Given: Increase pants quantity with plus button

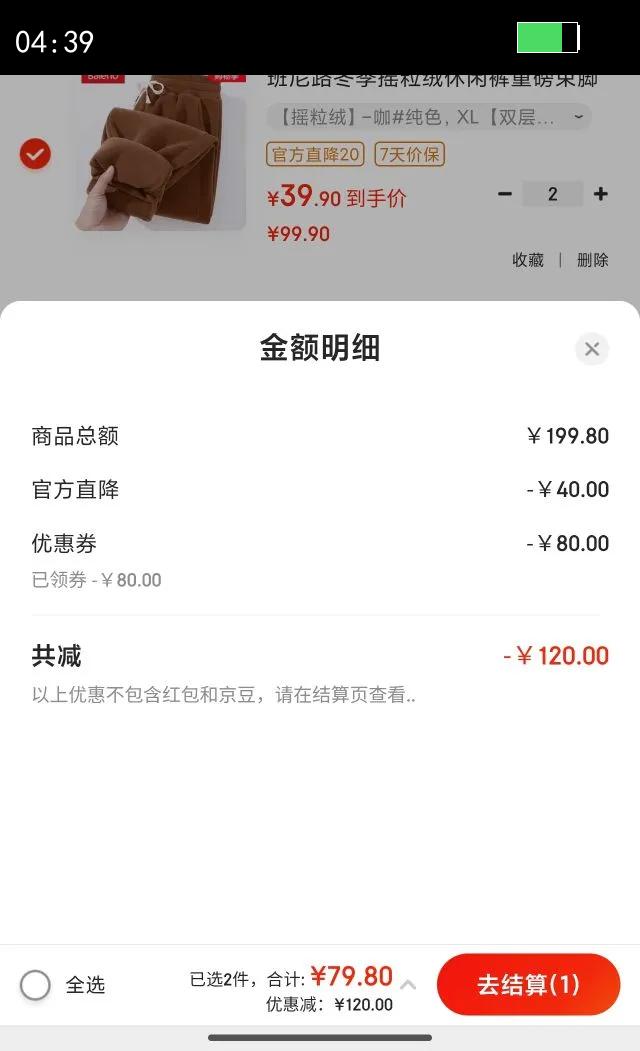Looking at the screenshot, I should pyautogui.click(x=600, y=194).
